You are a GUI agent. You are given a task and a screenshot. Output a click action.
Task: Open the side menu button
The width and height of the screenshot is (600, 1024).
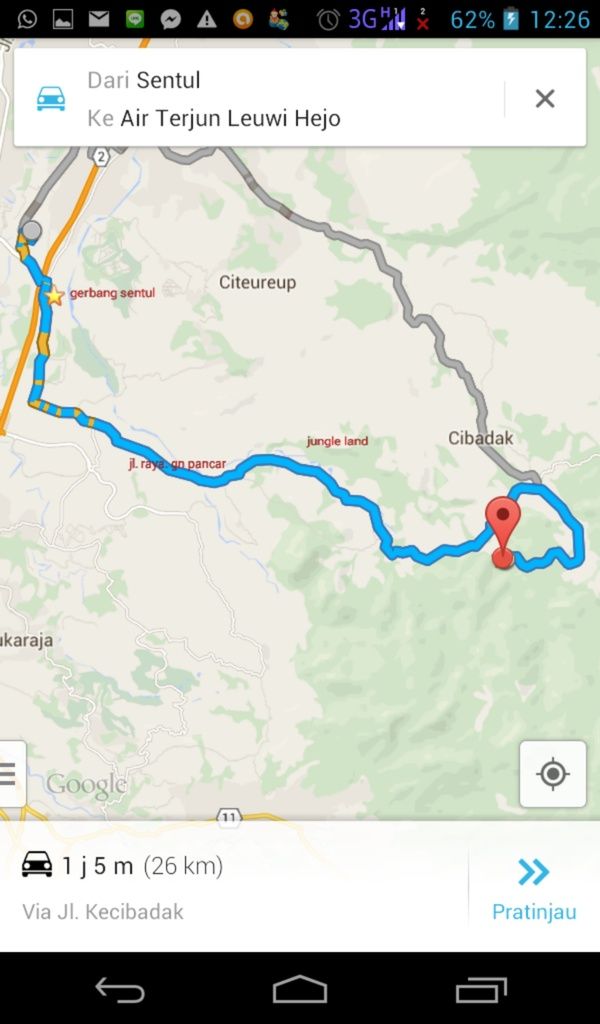pyautogui.click(x=10, y=774)
